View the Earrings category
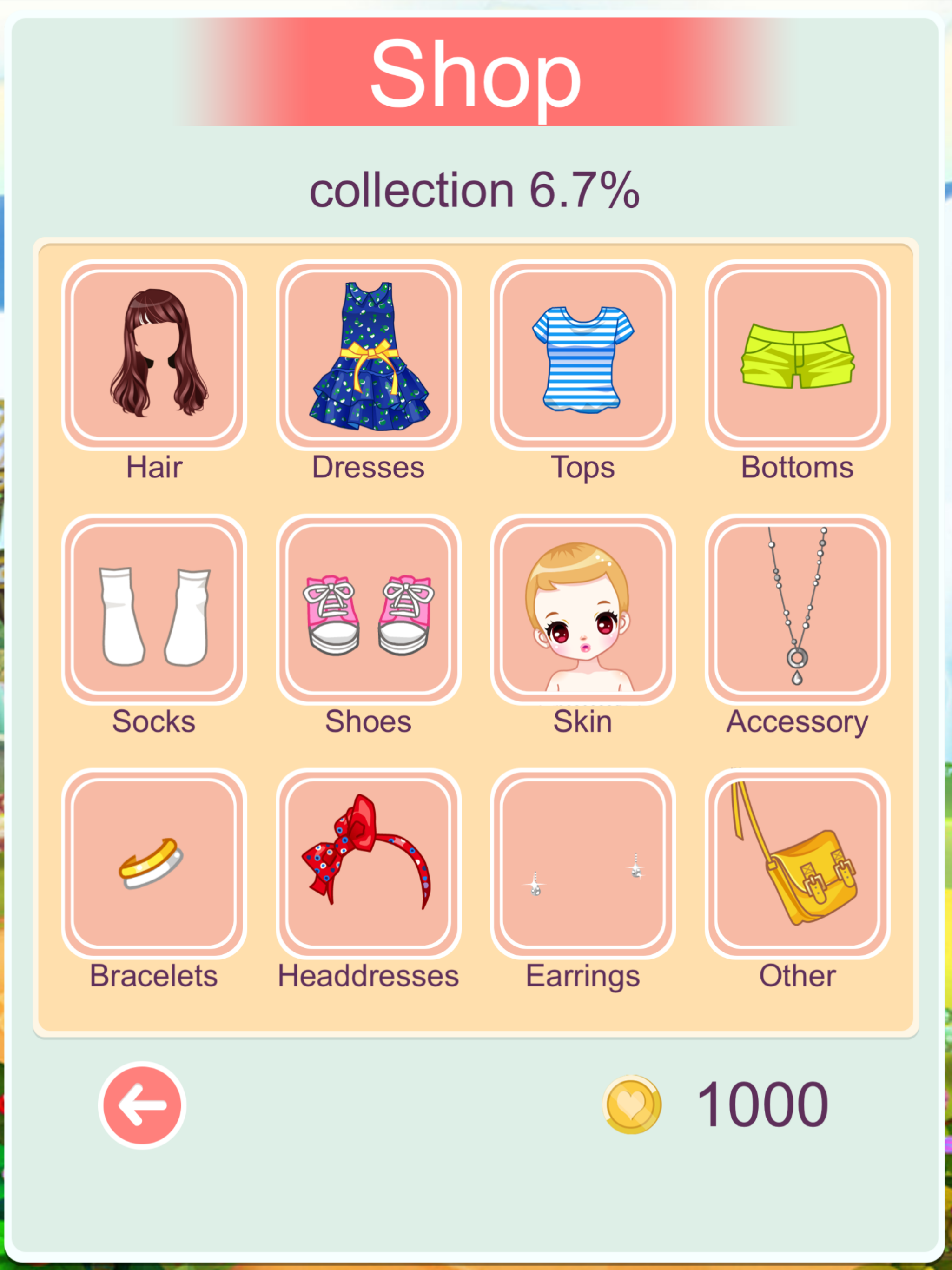The image size is (952, 1270). coord(583,864)
